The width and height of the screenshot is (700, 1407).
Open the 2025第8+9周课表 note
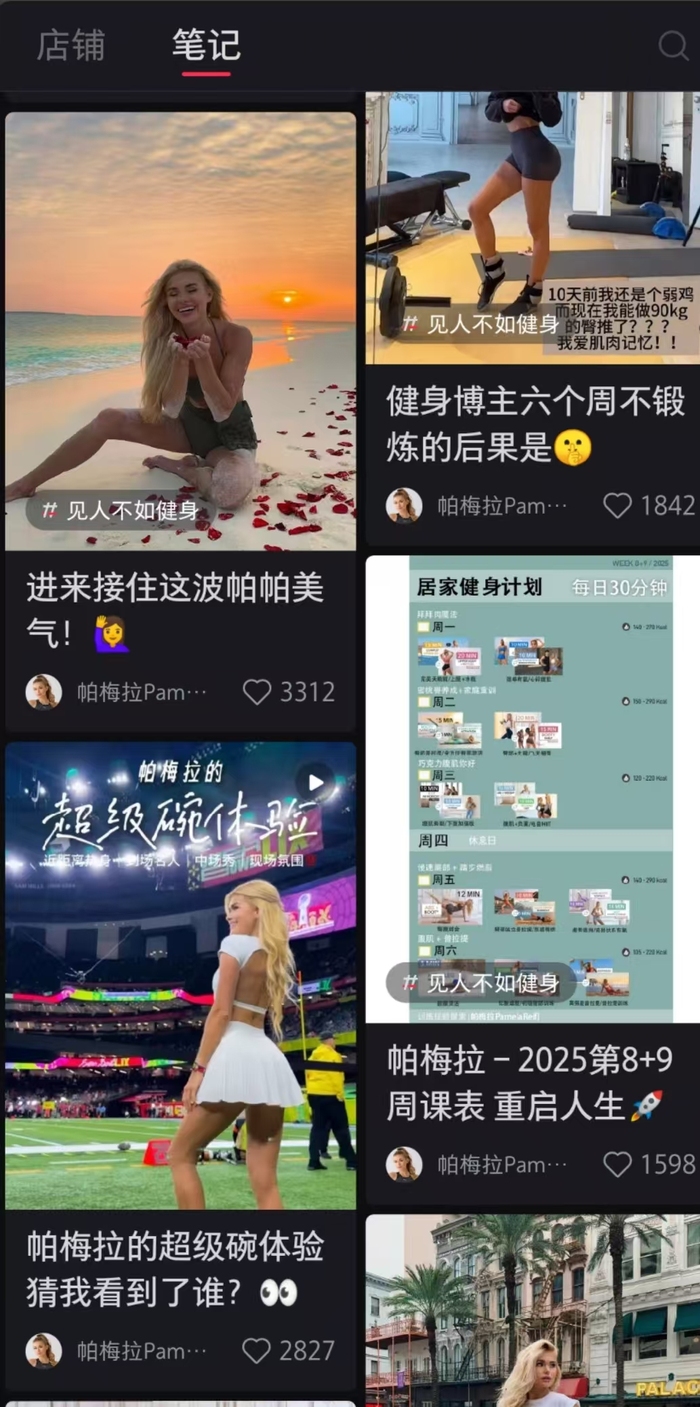[x=532, y=790]
